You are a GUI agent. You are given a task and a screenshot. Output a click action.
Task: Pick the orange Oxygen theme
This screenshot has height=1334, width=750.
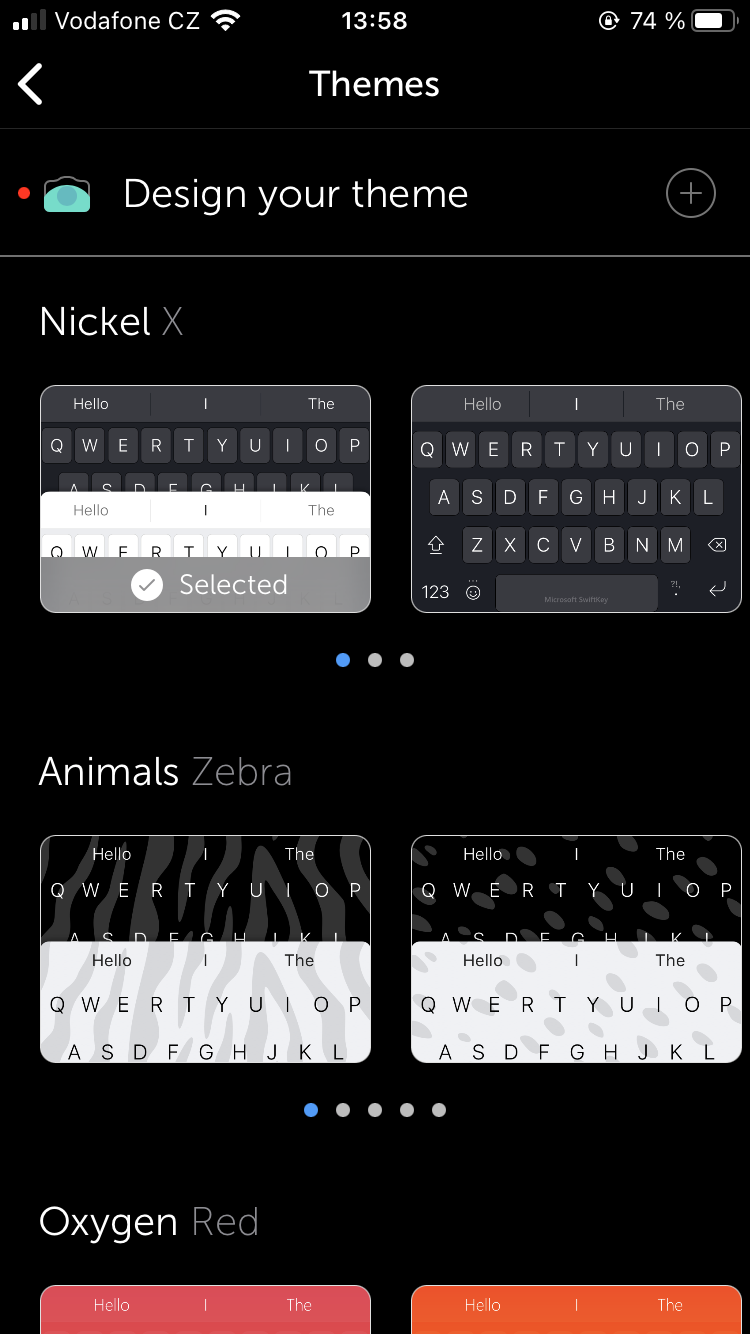[576, 1308]
